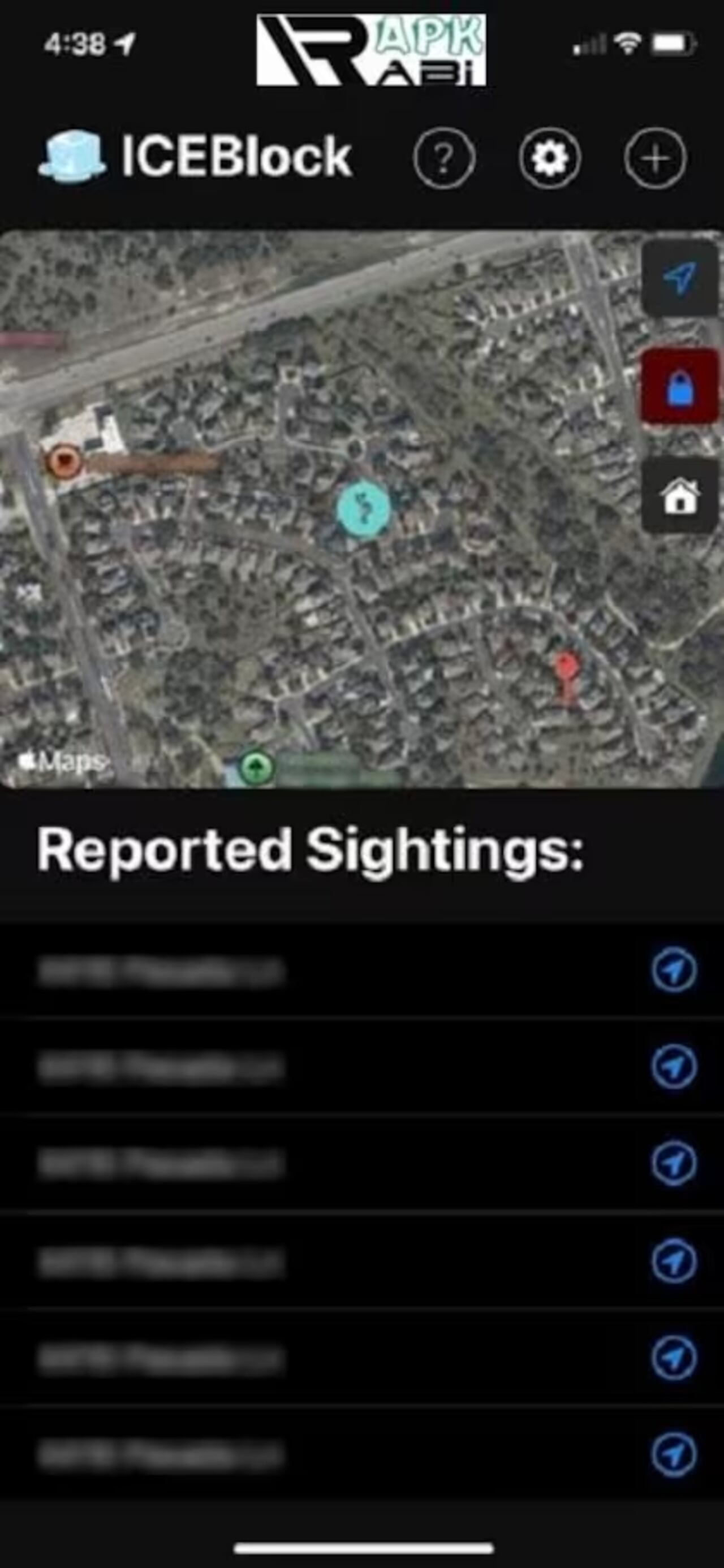Navigate to the last reported sighting
This screenshot has width=724, height=1568.
[674, 1455]
